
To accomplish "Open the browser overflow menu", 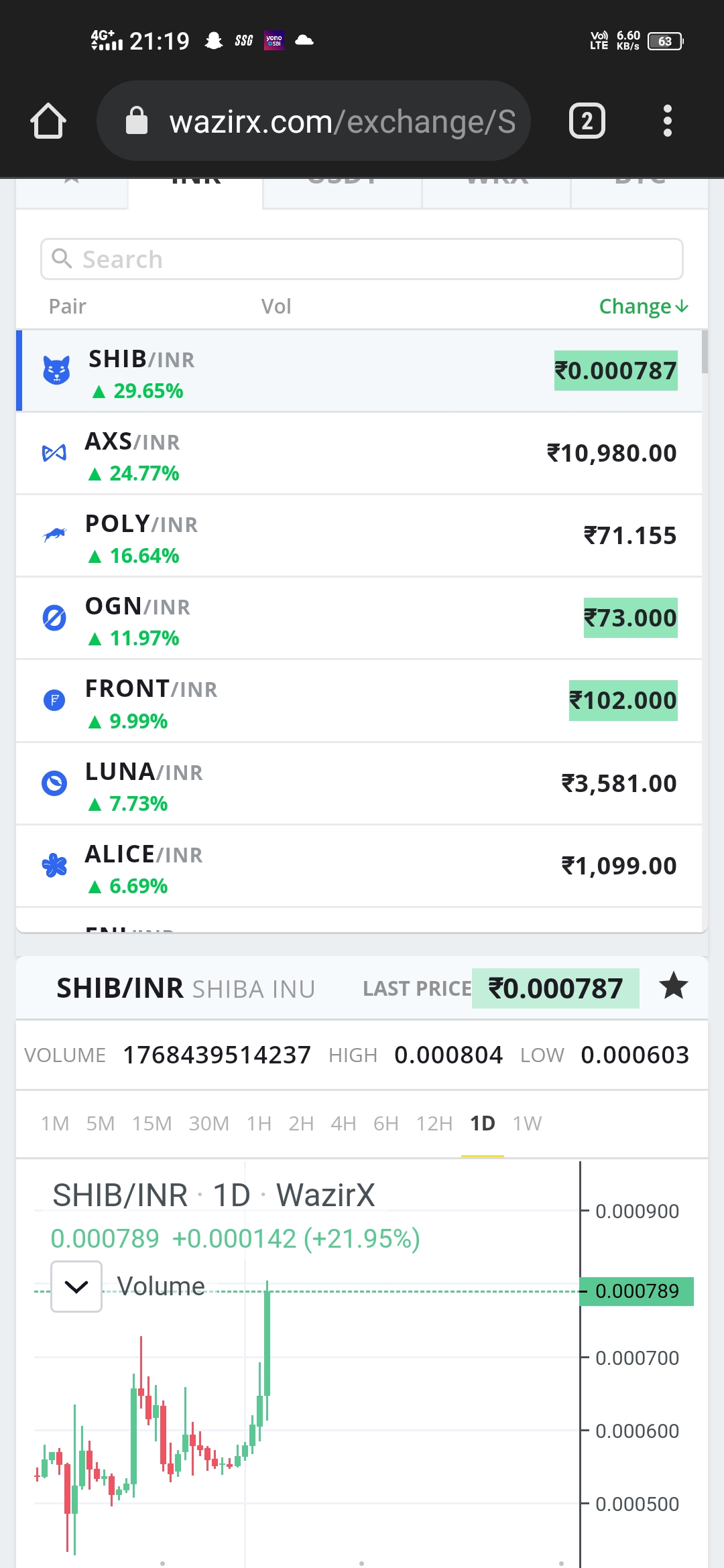I will click(x=667, y=121).
